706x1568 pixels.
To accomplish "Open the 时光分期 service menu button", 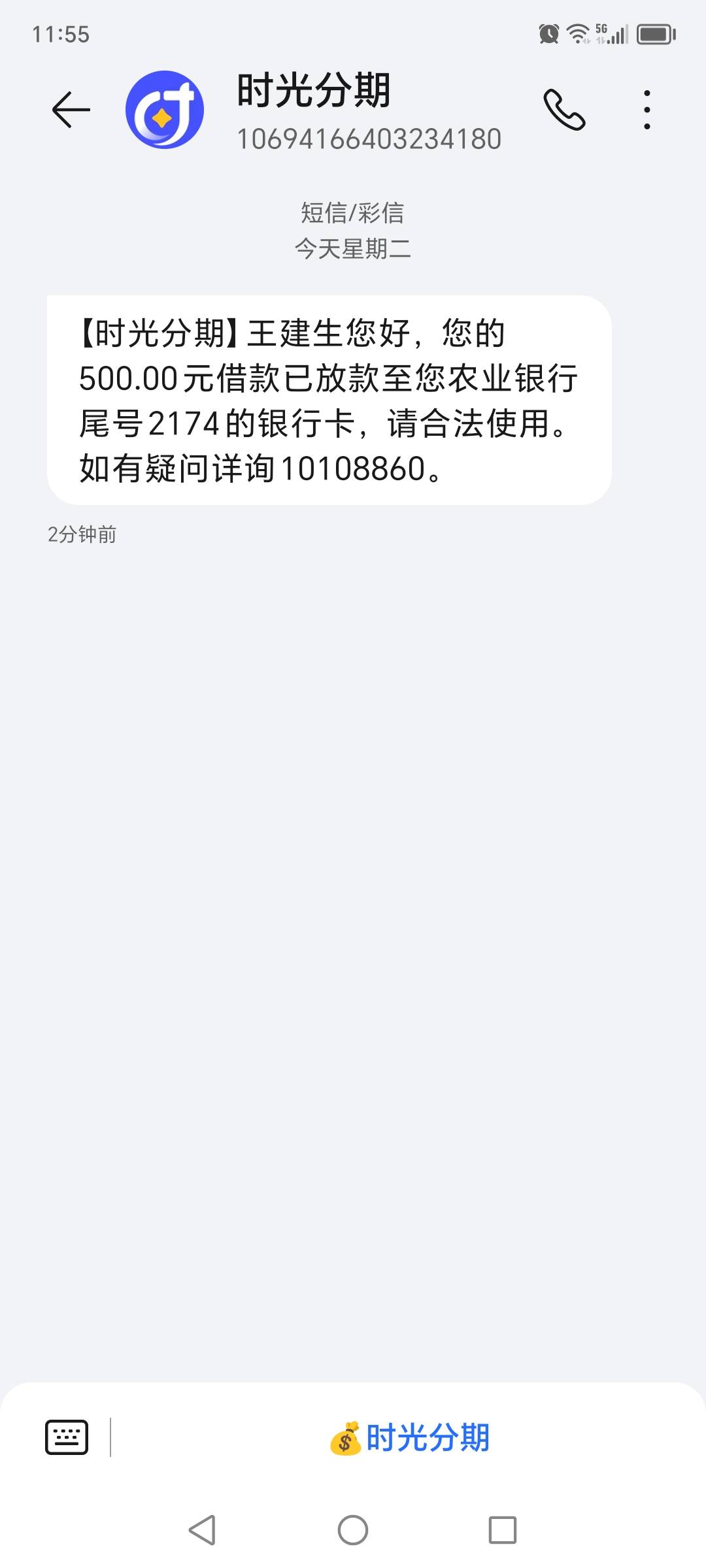I will (409, 1437).
